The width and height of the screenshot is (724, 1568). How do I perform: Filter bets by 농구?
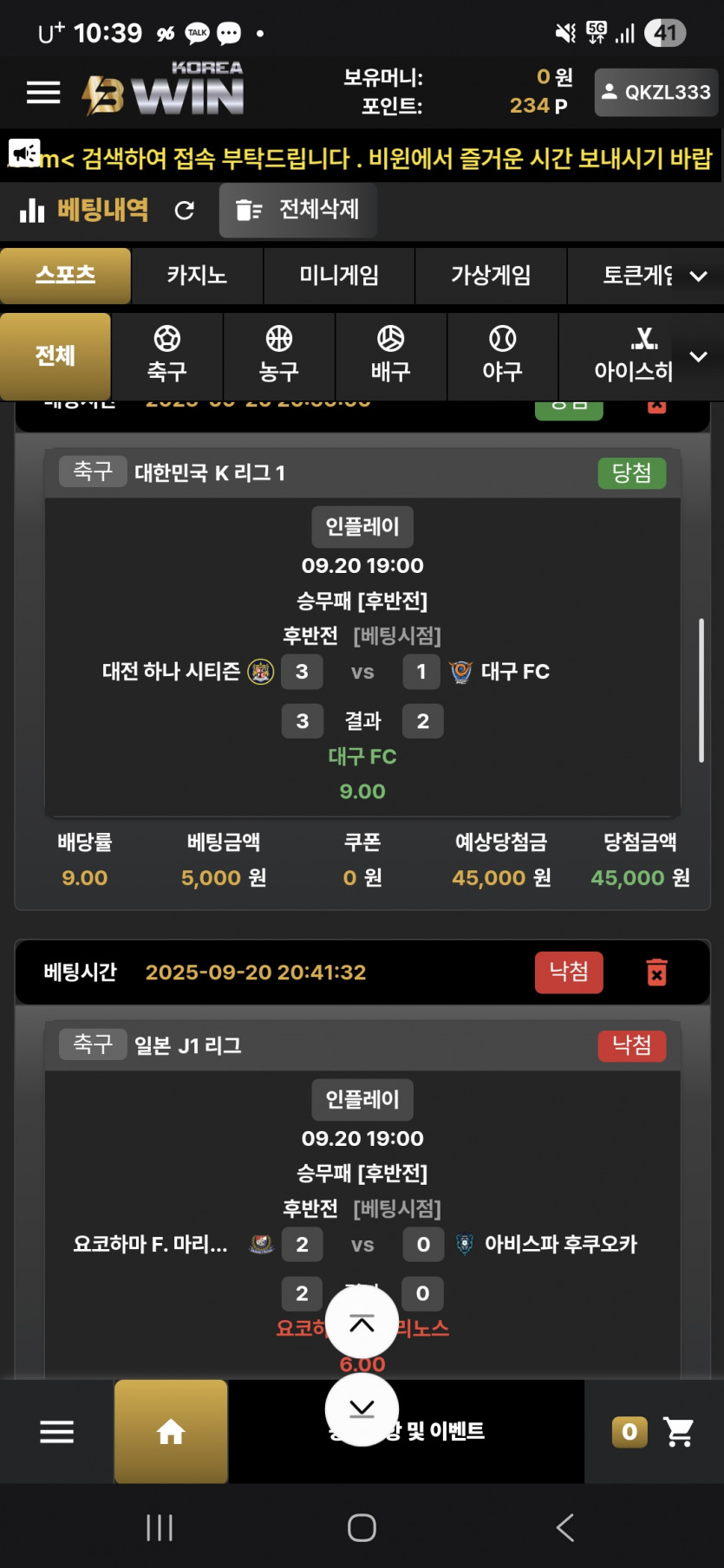point(279,355)
